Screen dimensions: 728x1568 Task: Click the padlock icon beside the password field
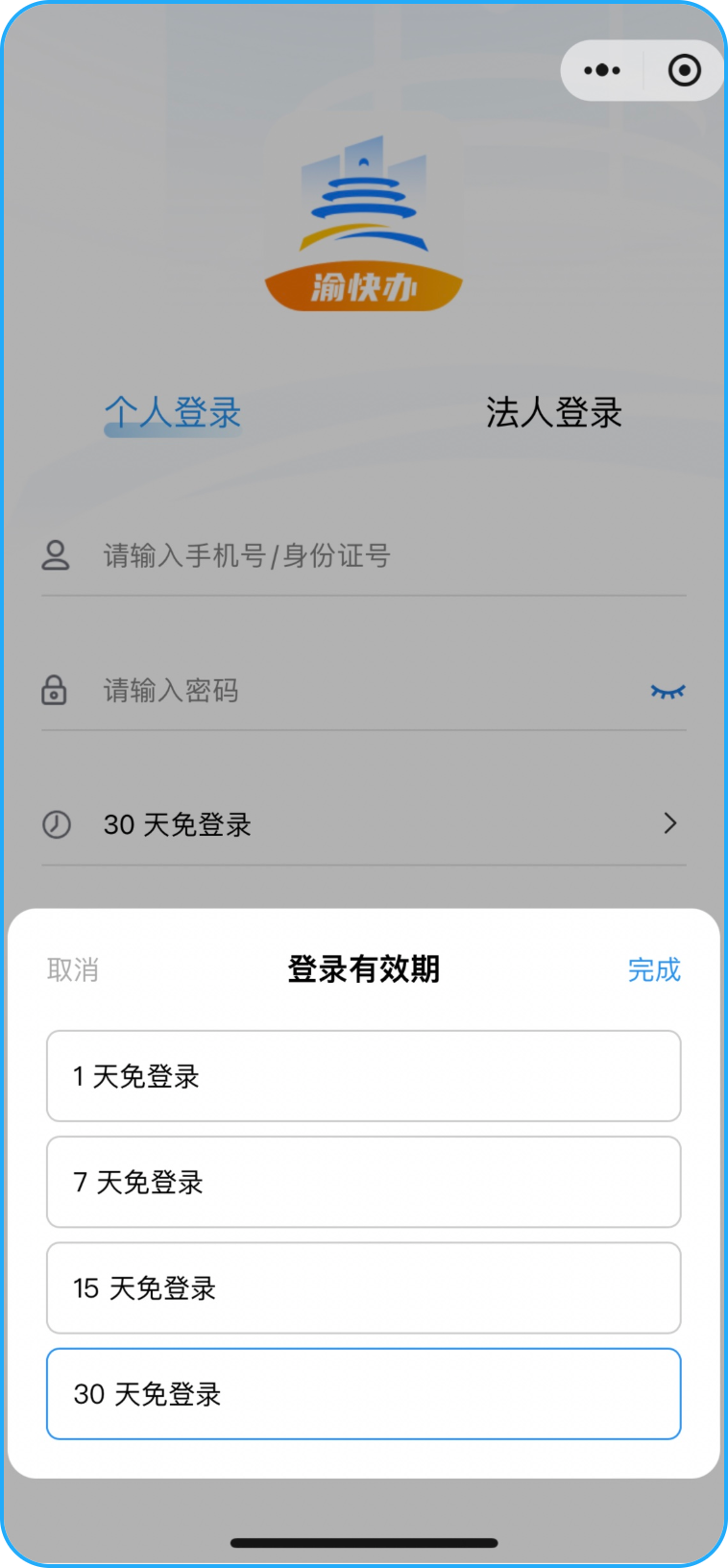(x=56, y=691)
